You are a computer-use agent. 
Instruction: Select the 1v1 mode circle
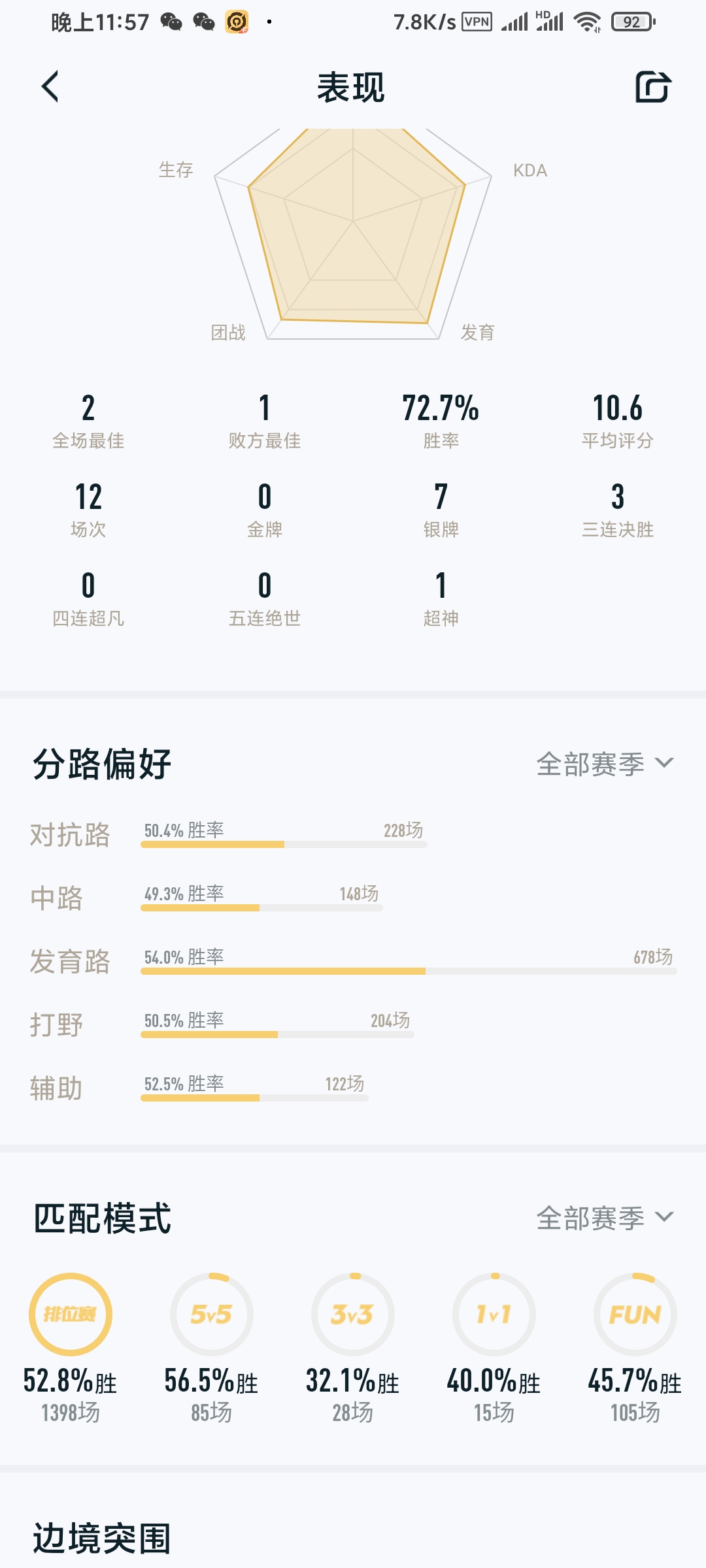coord(494,1314)
